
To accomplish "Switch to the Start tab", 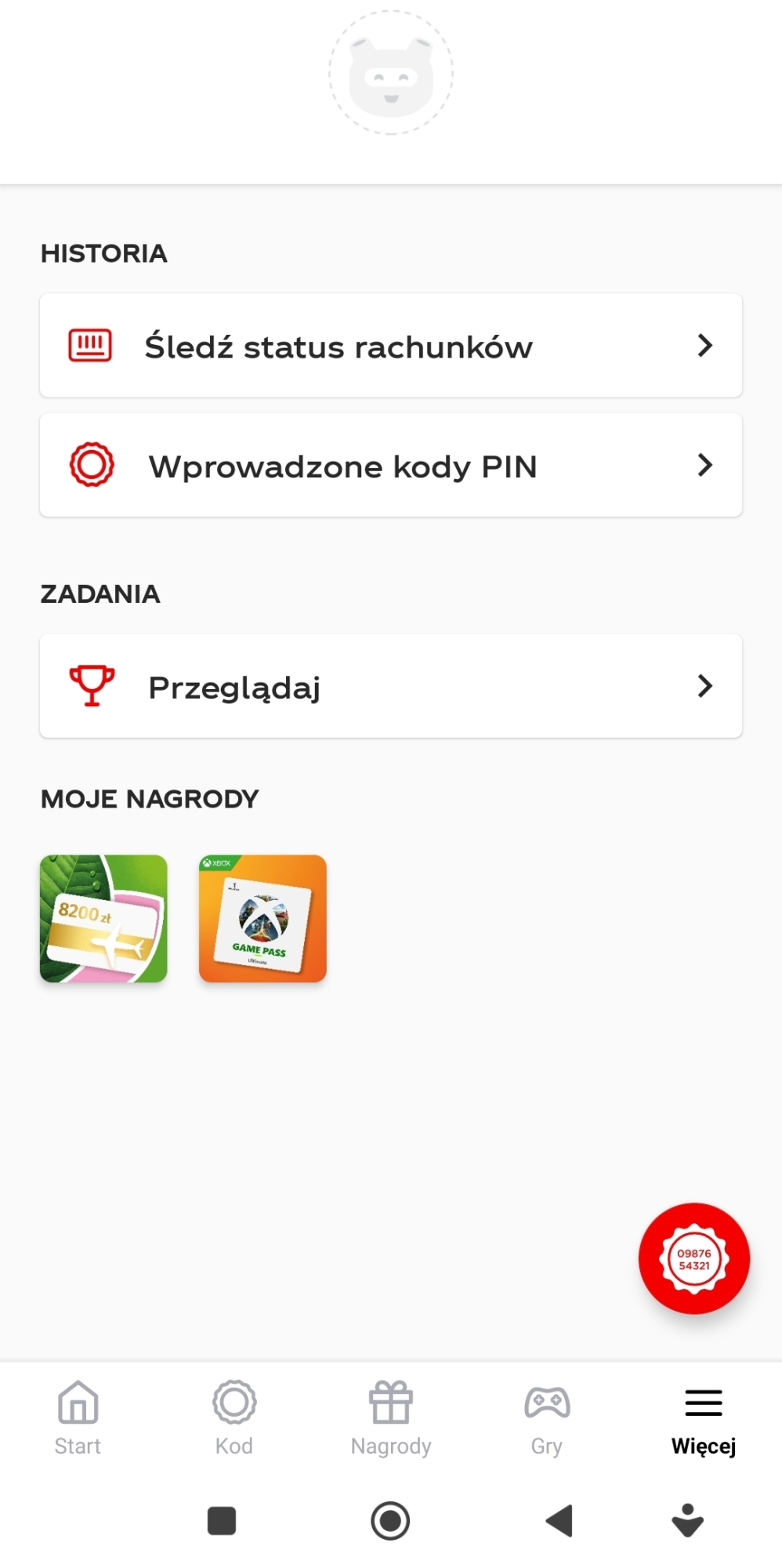I will pyautogui.click(x=78, y=1417).
